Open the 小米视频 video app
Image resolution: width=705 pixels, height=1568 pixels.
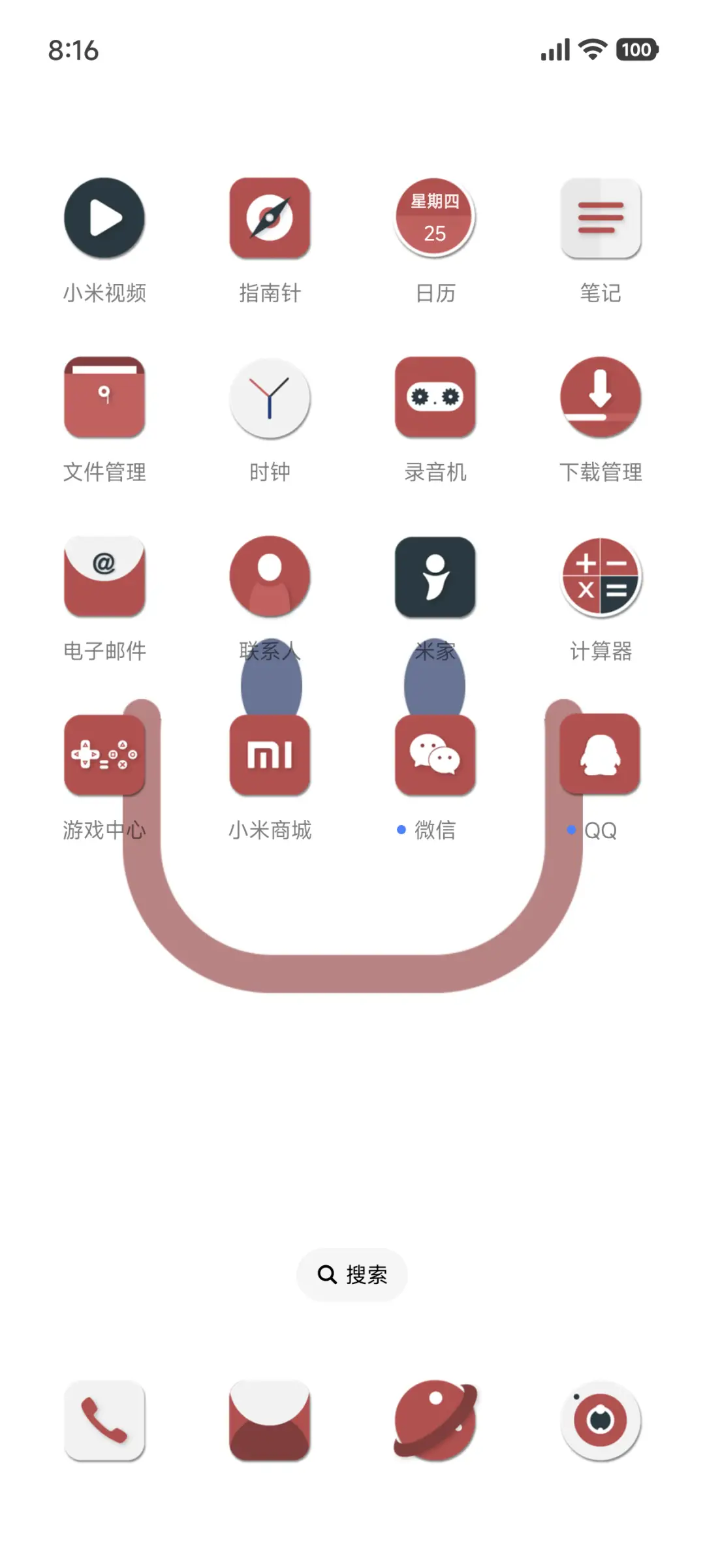[104, 219]
